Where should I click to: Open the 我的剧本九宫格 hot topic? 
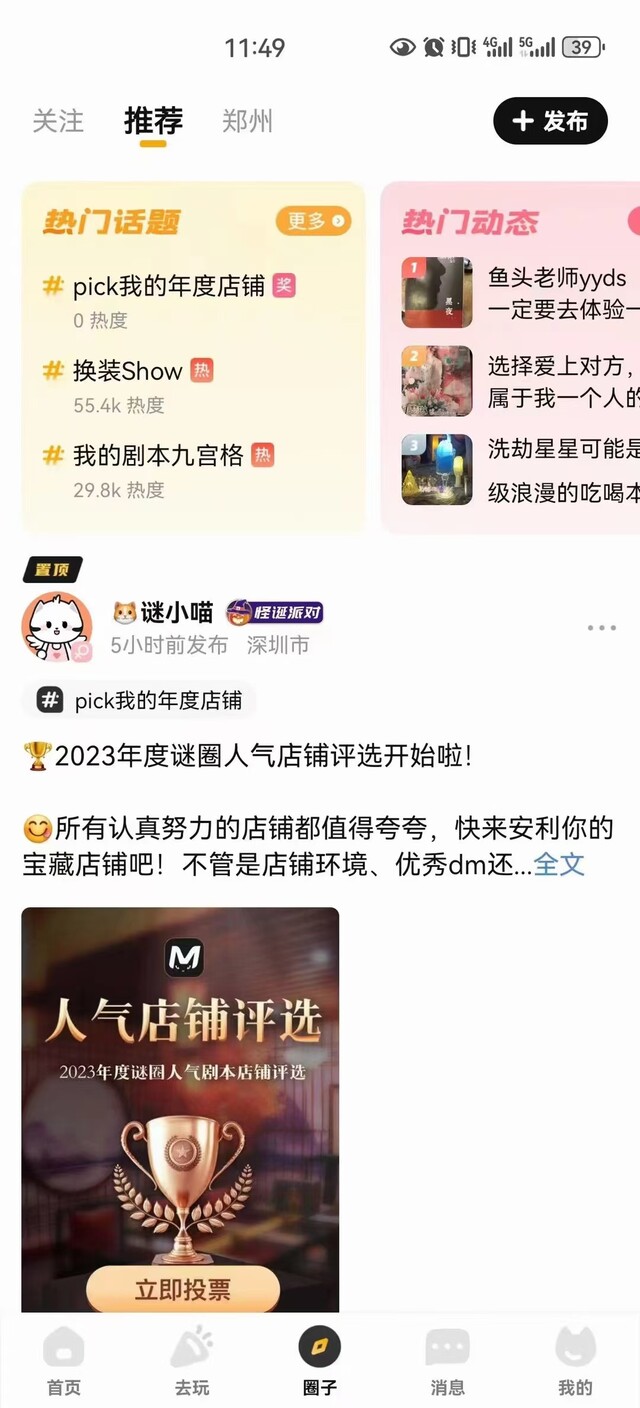click(x=158, y=456)
